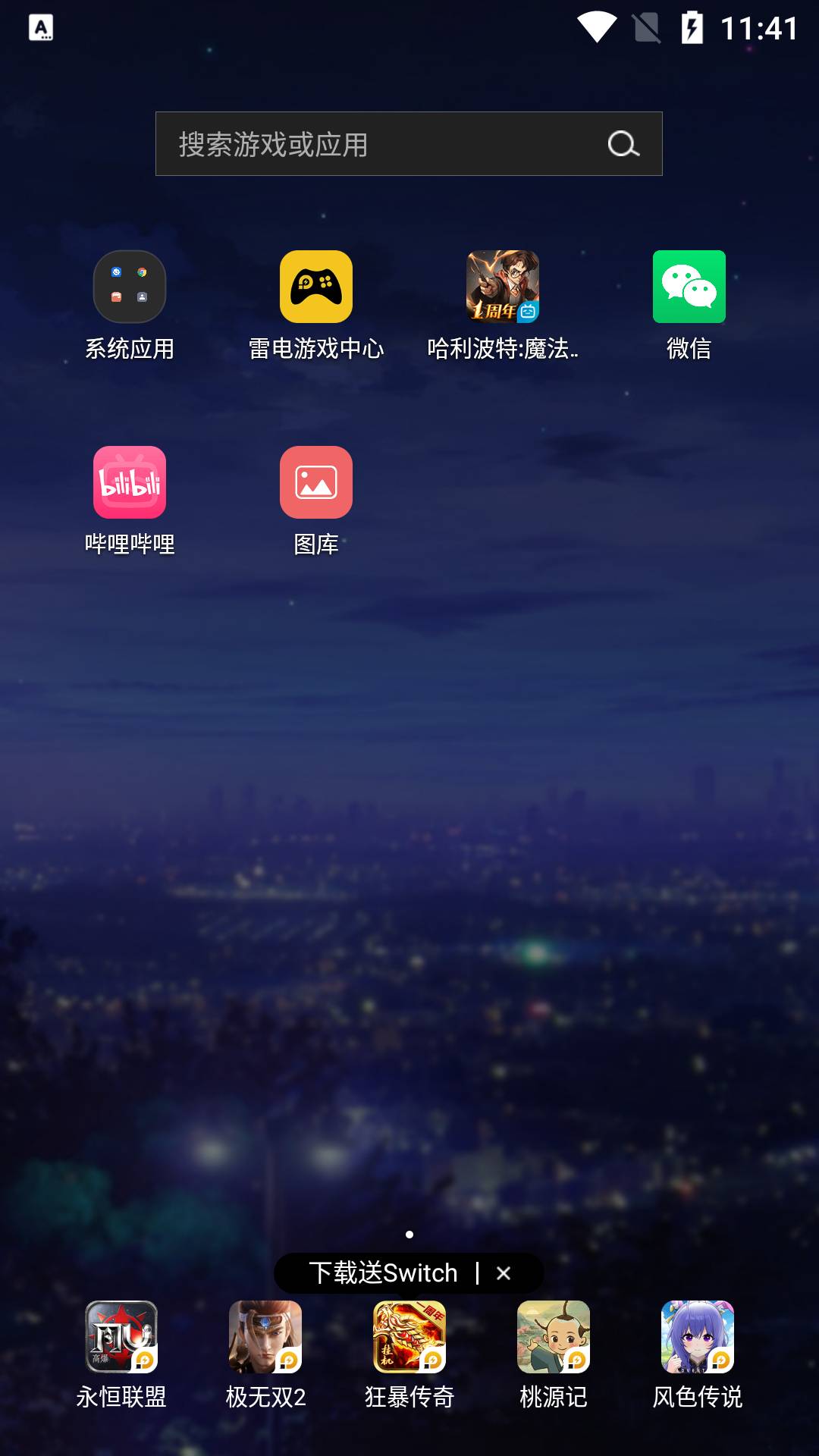
Task: Tap the magnifier icon in search bar
Action: [x=623, y=144]
